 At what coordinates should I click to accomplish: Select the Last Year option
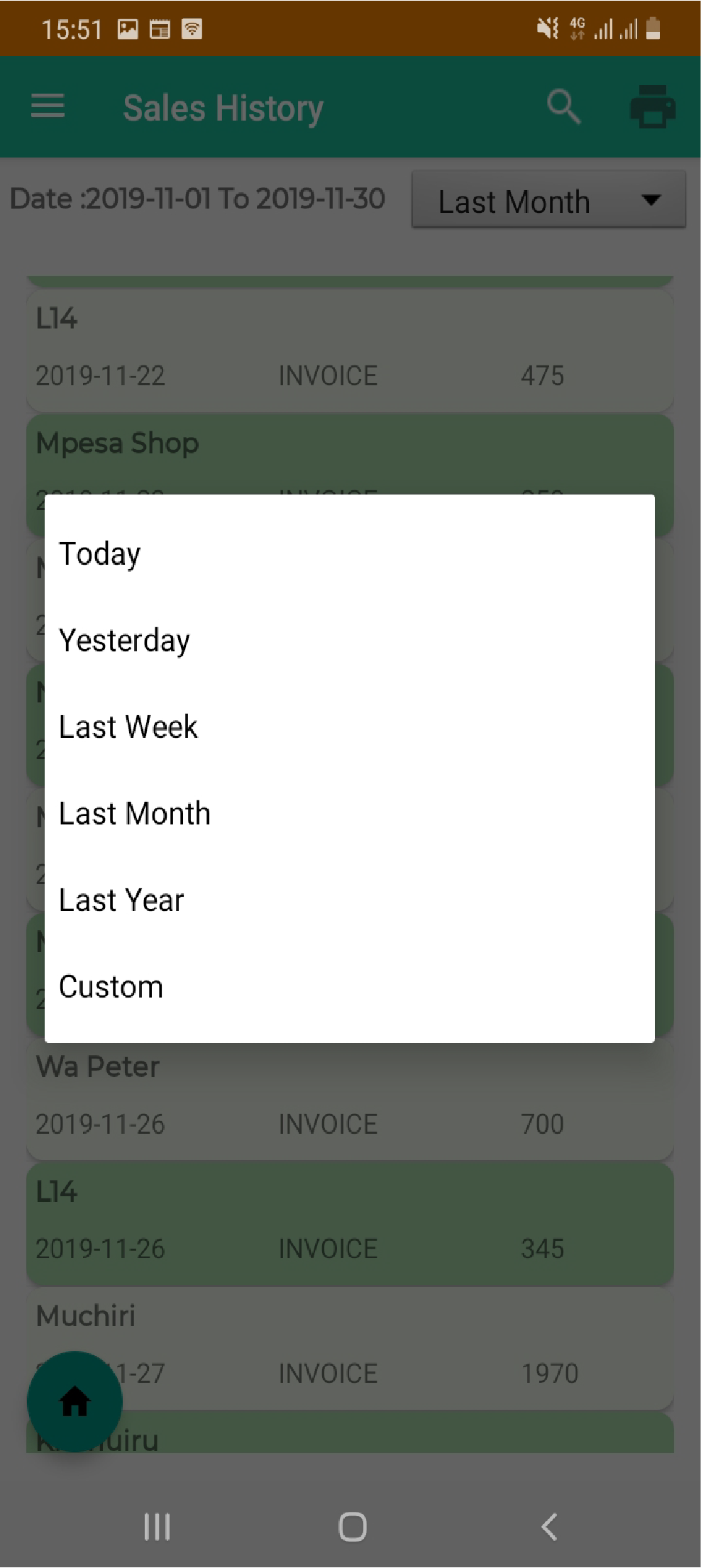pyautogui.click(x=121, y=899)
